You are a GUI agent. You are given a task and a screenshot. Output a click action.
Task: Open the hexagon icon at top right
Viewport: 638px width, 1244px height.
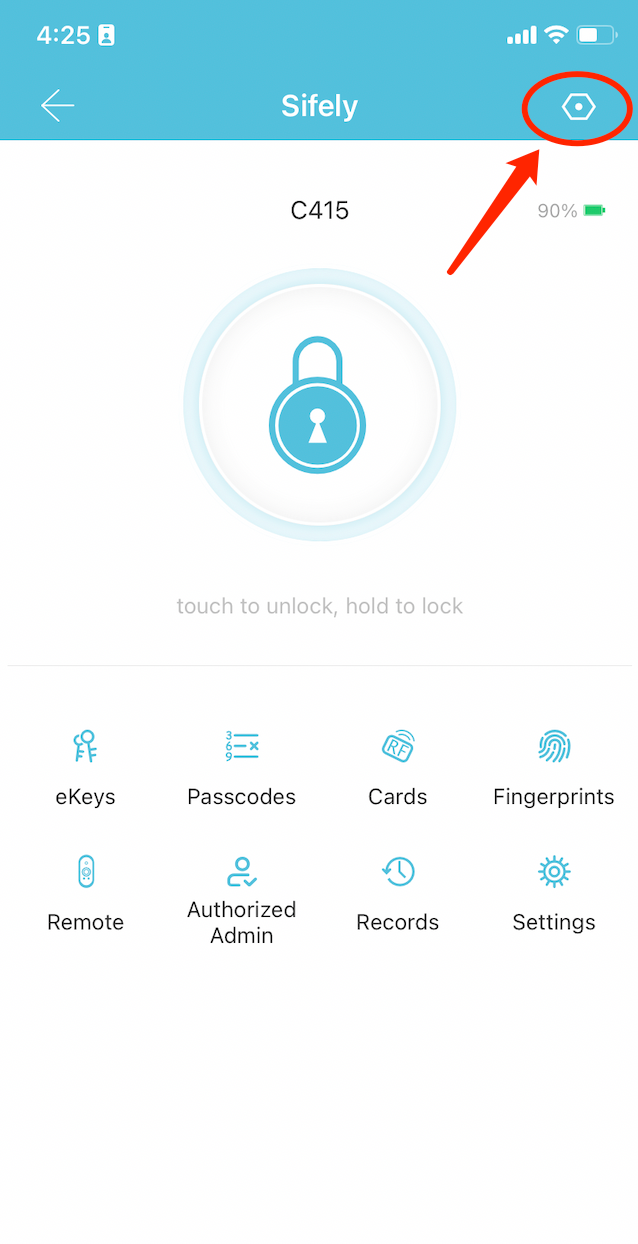(x=578, y=107)
